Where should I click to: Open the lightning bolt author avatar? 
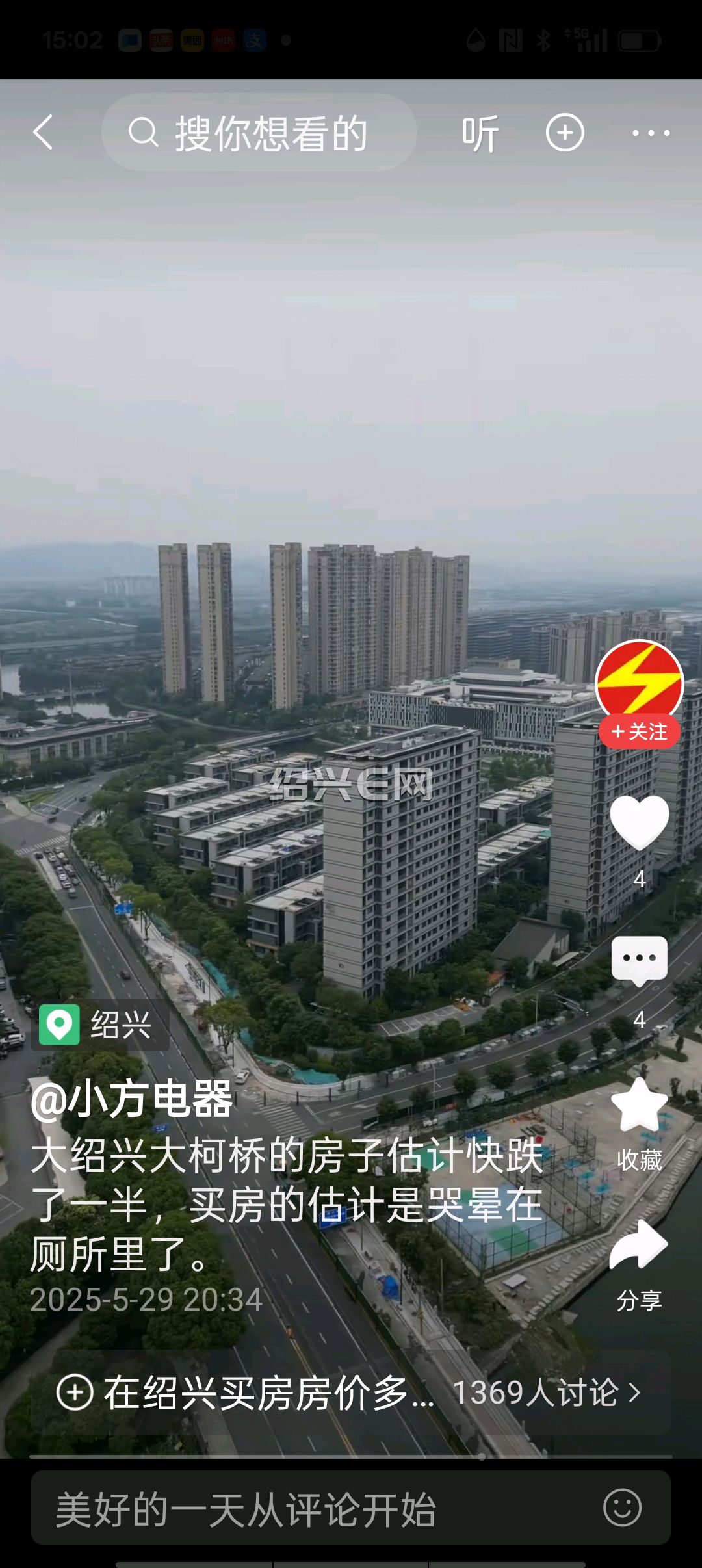640,683
